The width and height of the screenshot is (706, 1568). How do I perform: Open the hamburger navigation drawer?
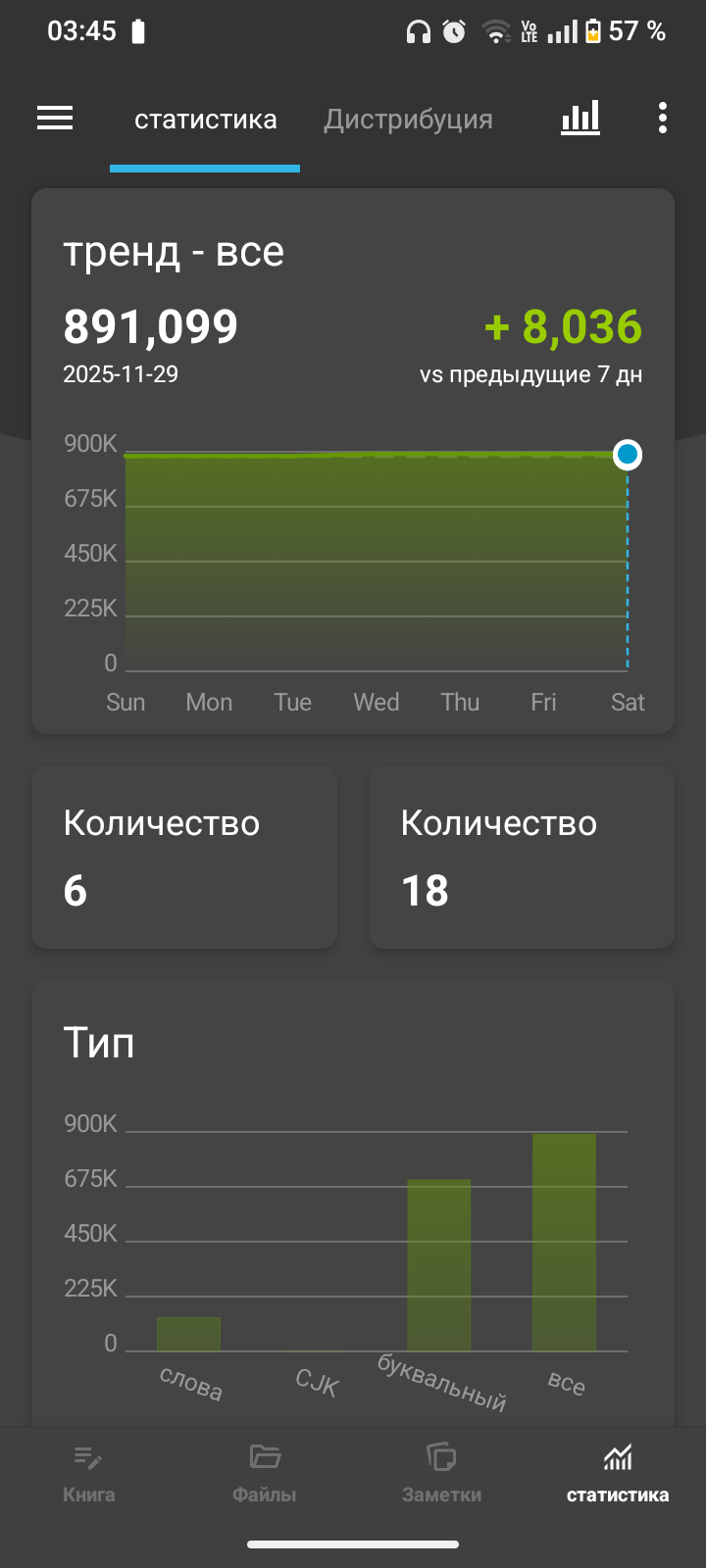pyautogui.click(x=55, y=119)
